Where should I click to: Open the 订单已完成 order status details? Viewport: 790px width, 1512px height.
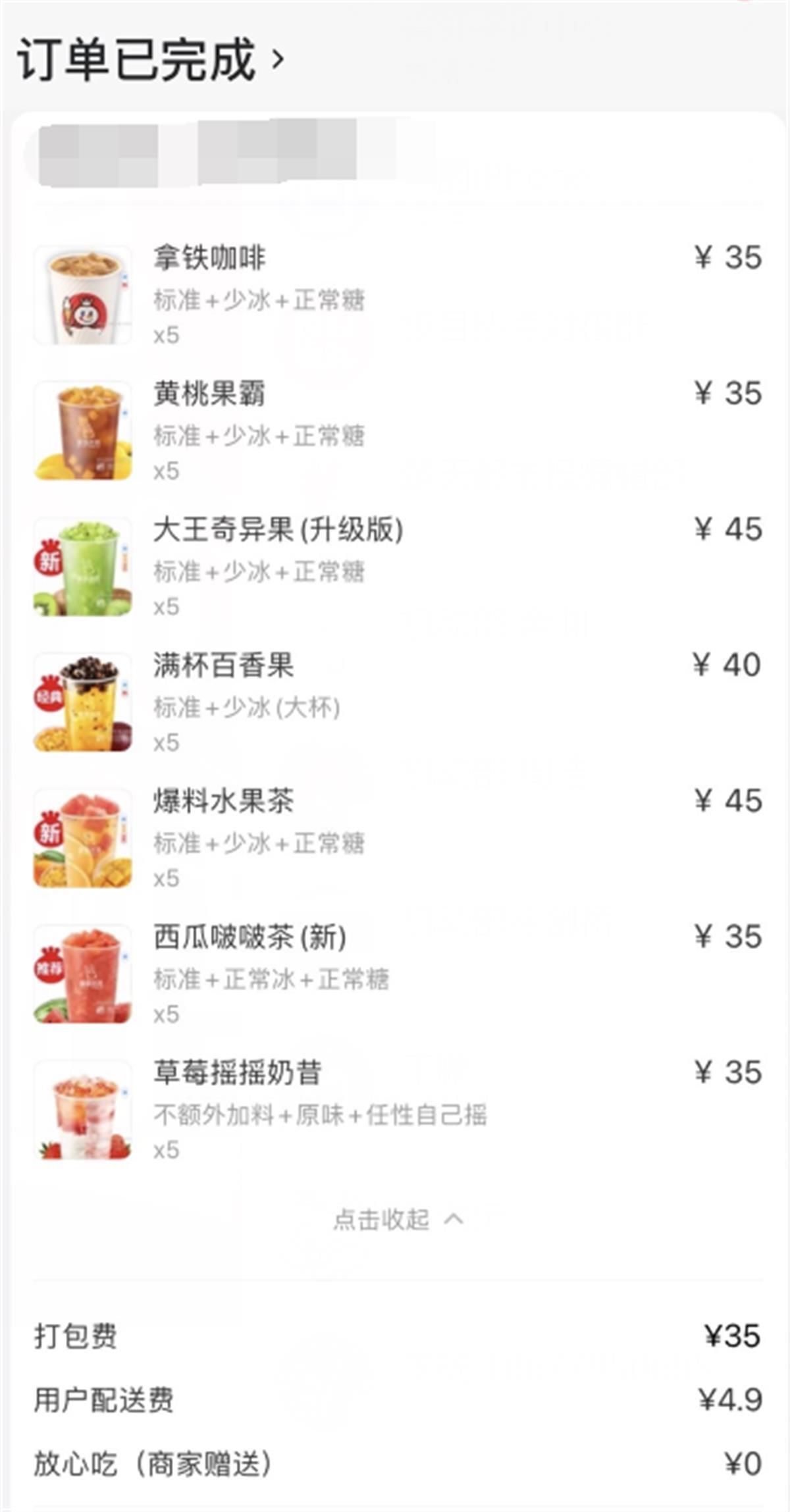[x=150, y=59]
